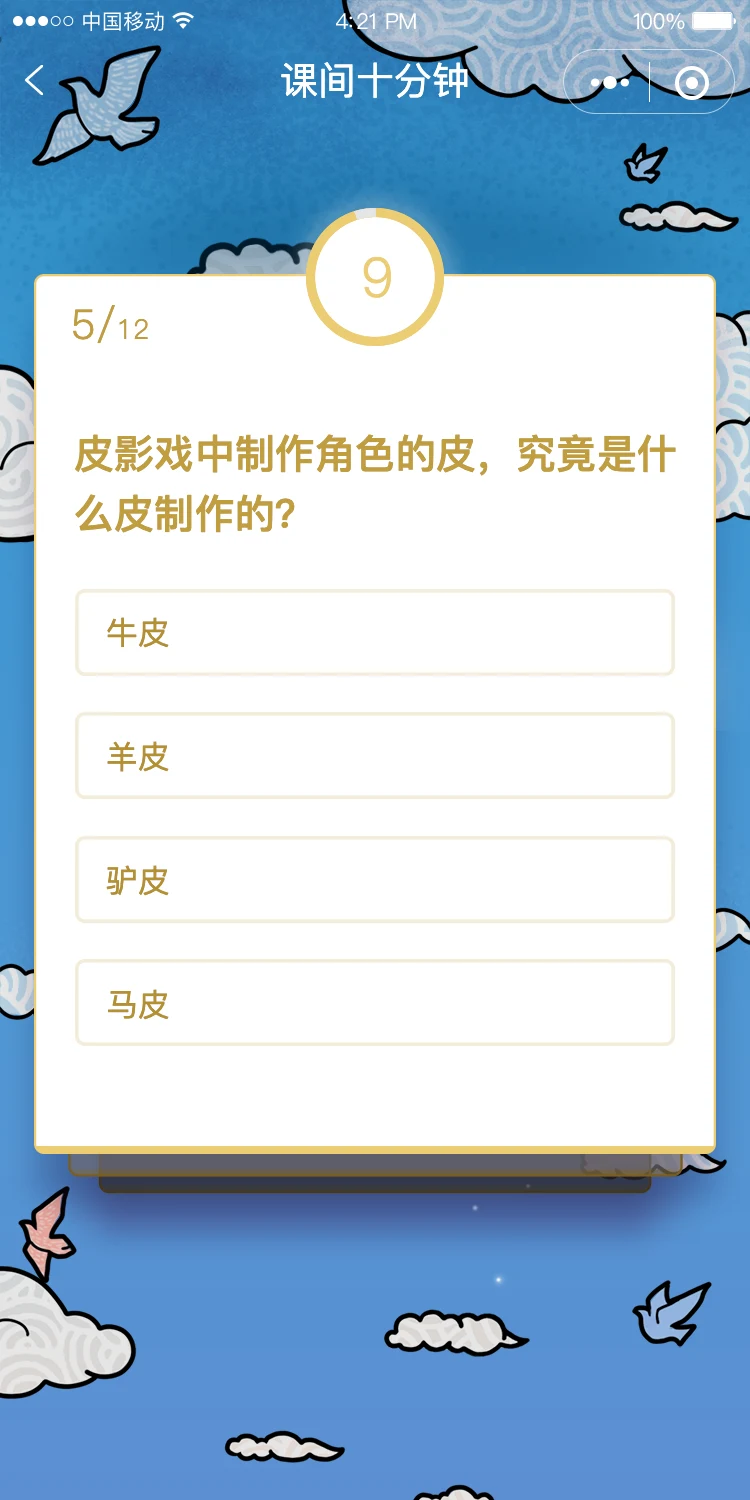Answer with 马皮
750x1500 pixels.
pyautogui.click(x=375, y=1003)
